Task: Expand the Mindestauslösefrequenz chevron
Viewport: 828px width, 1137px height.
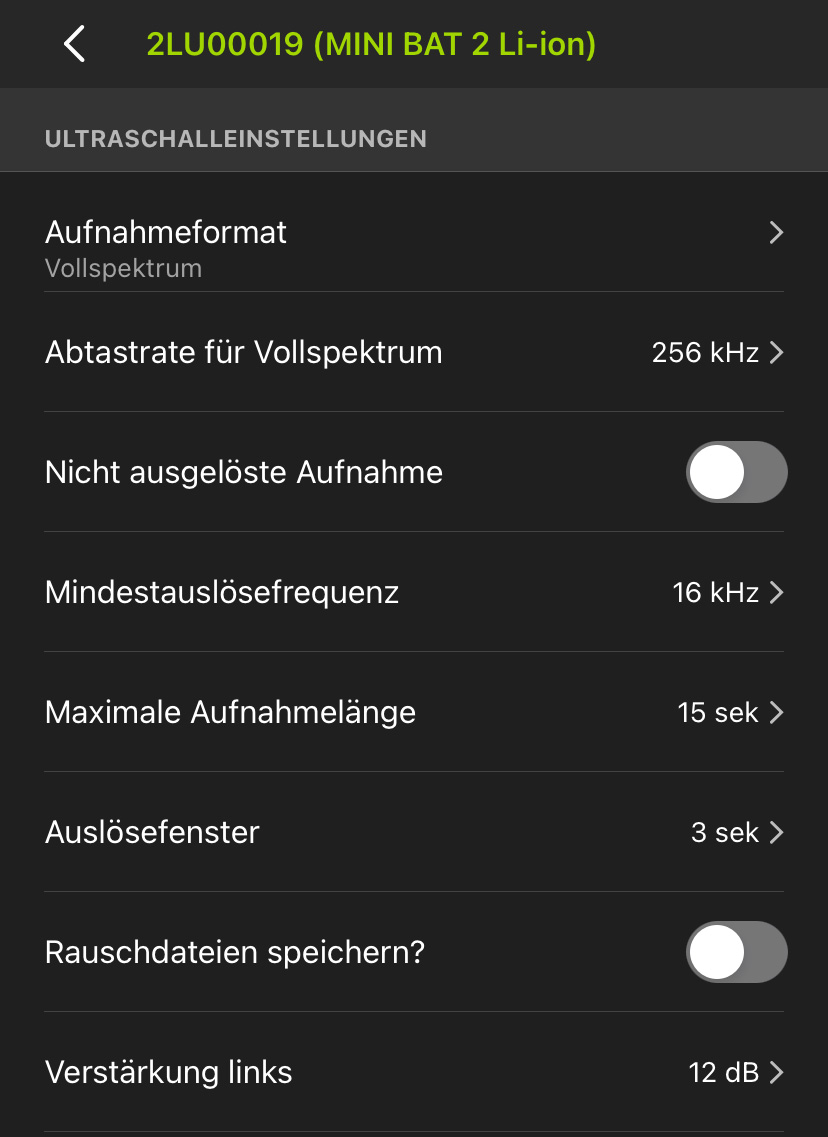Action: (776, 592)
